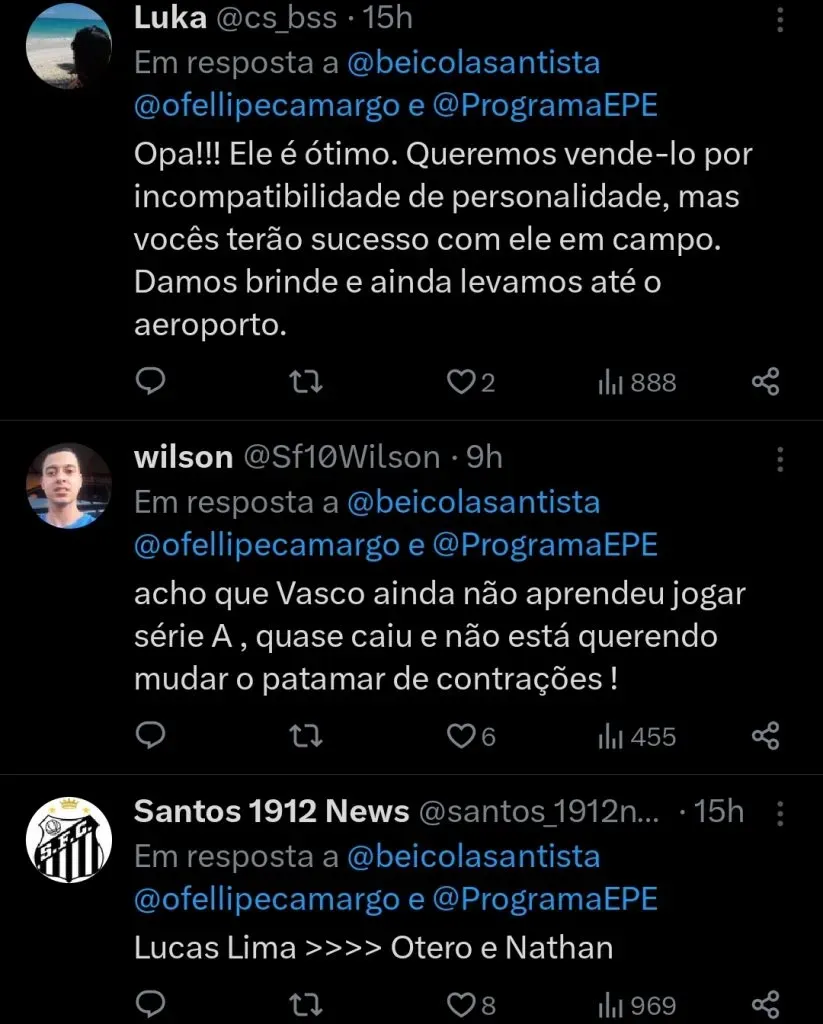Click the share icon on wilson's reply

[x=766, y=736]
